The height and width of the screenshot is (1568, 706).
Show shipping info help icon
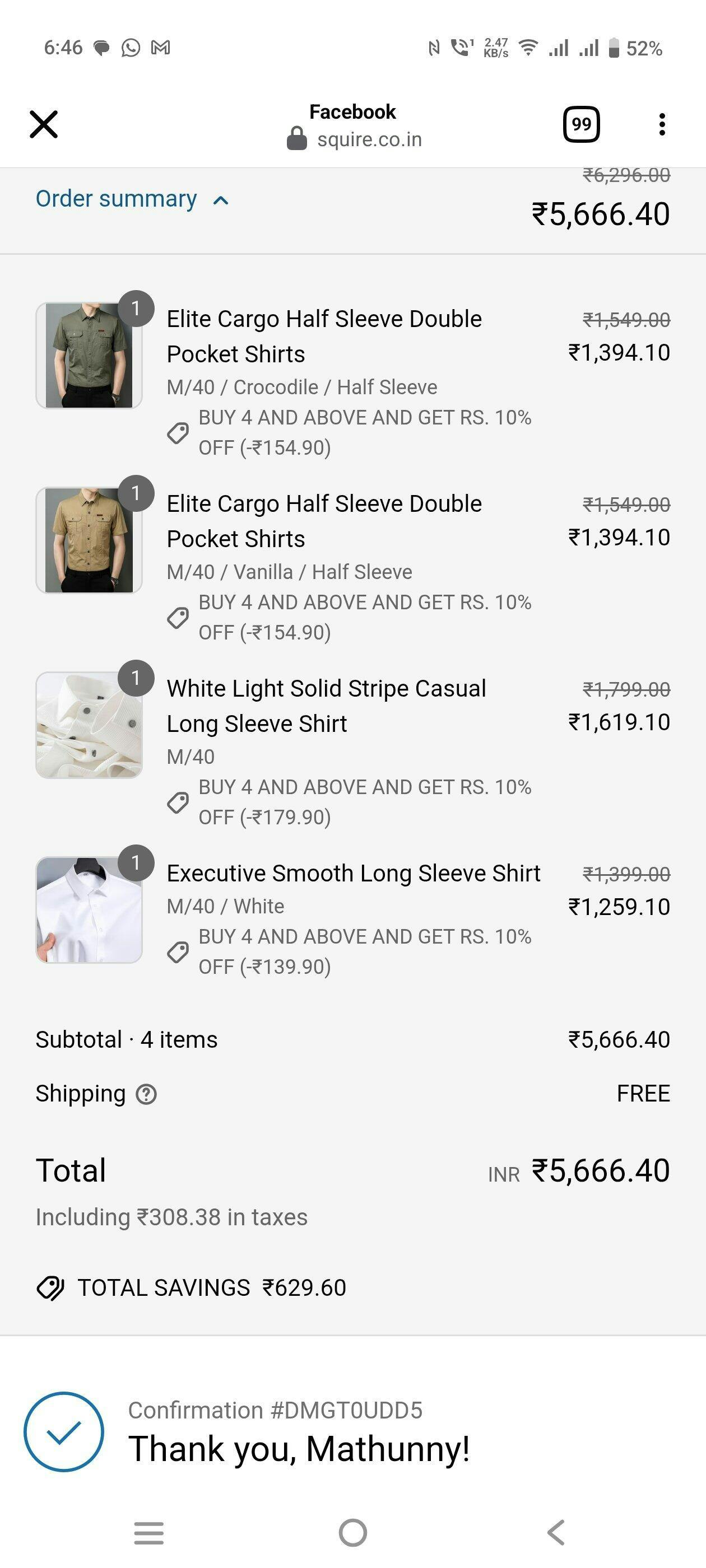pos(146,1094)
